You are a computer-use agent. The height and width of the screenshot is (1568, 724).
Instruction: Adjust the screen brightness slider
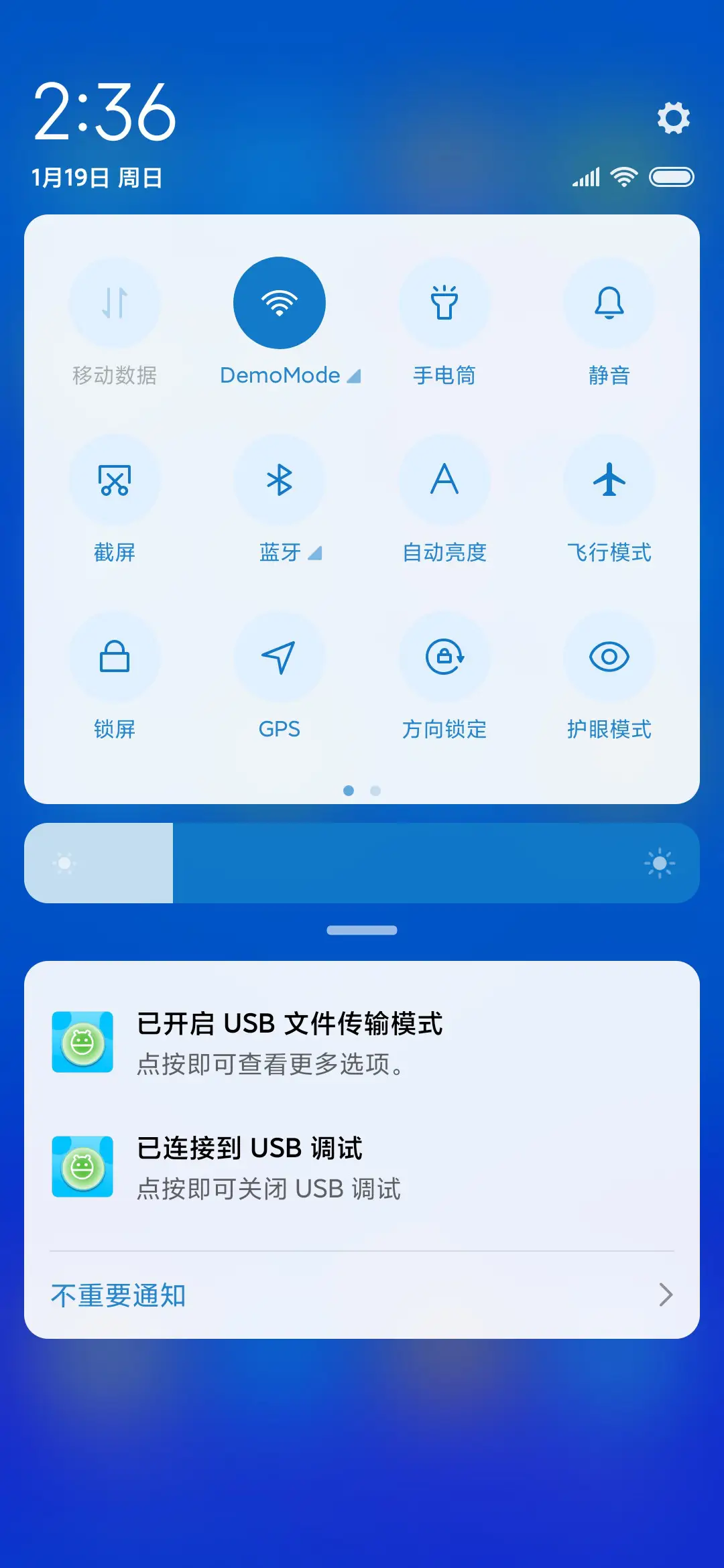pyautogui.click(x=362, y=862)
